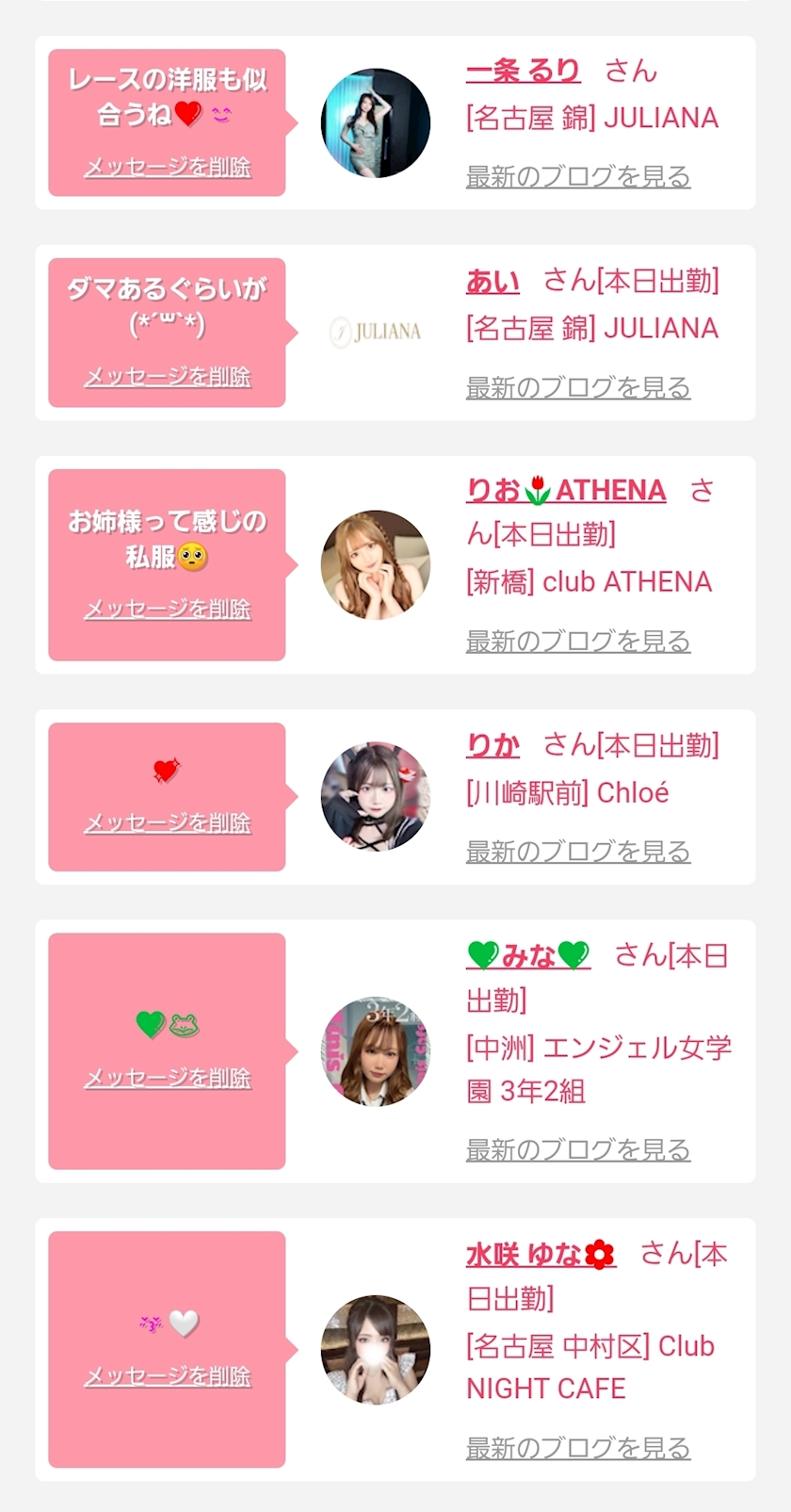Open りお🌷ATHENA's profile link

pyautogui.click(x=566, y=490)
